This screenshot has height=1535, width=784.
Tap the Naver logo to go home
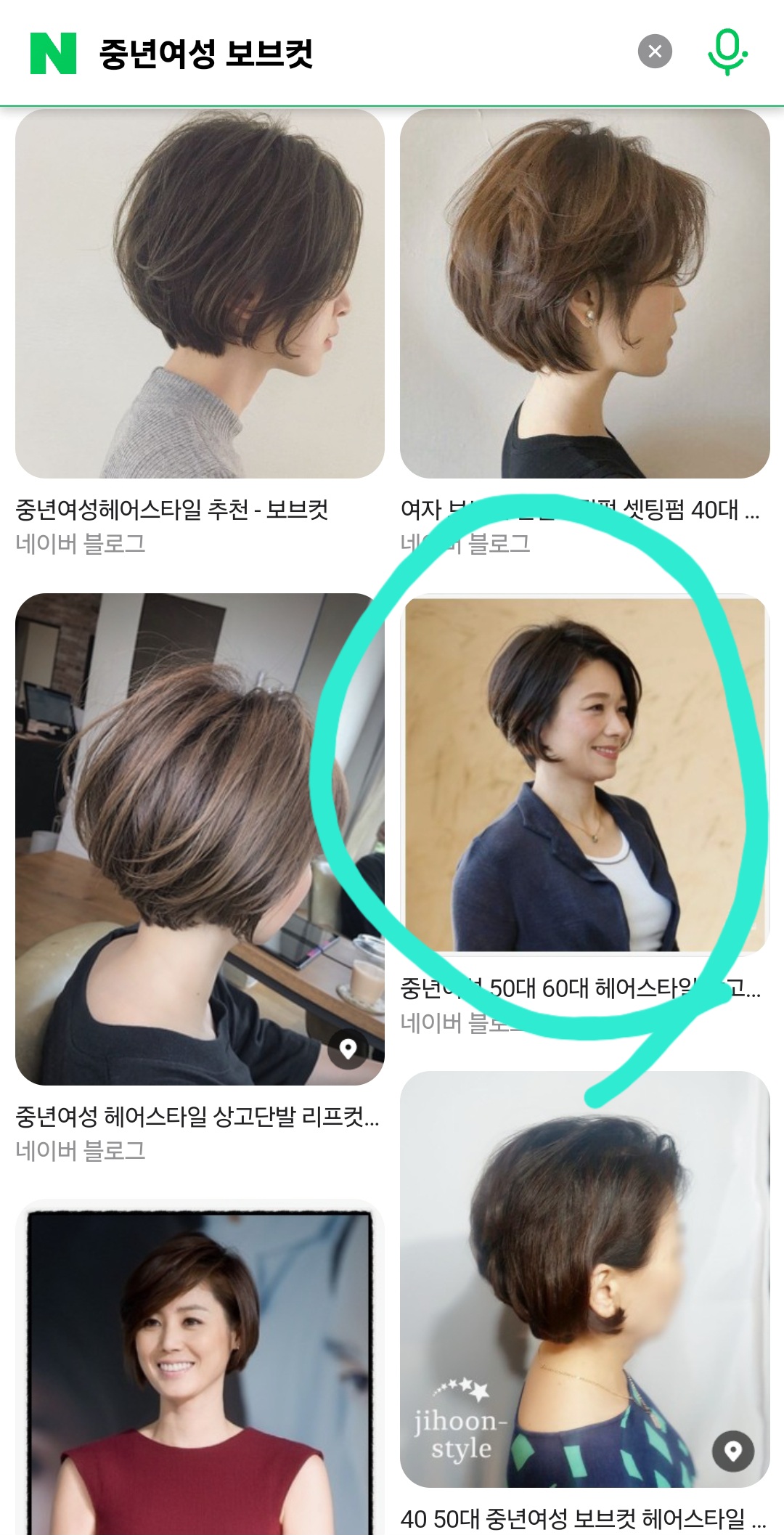tap(53, 53)
